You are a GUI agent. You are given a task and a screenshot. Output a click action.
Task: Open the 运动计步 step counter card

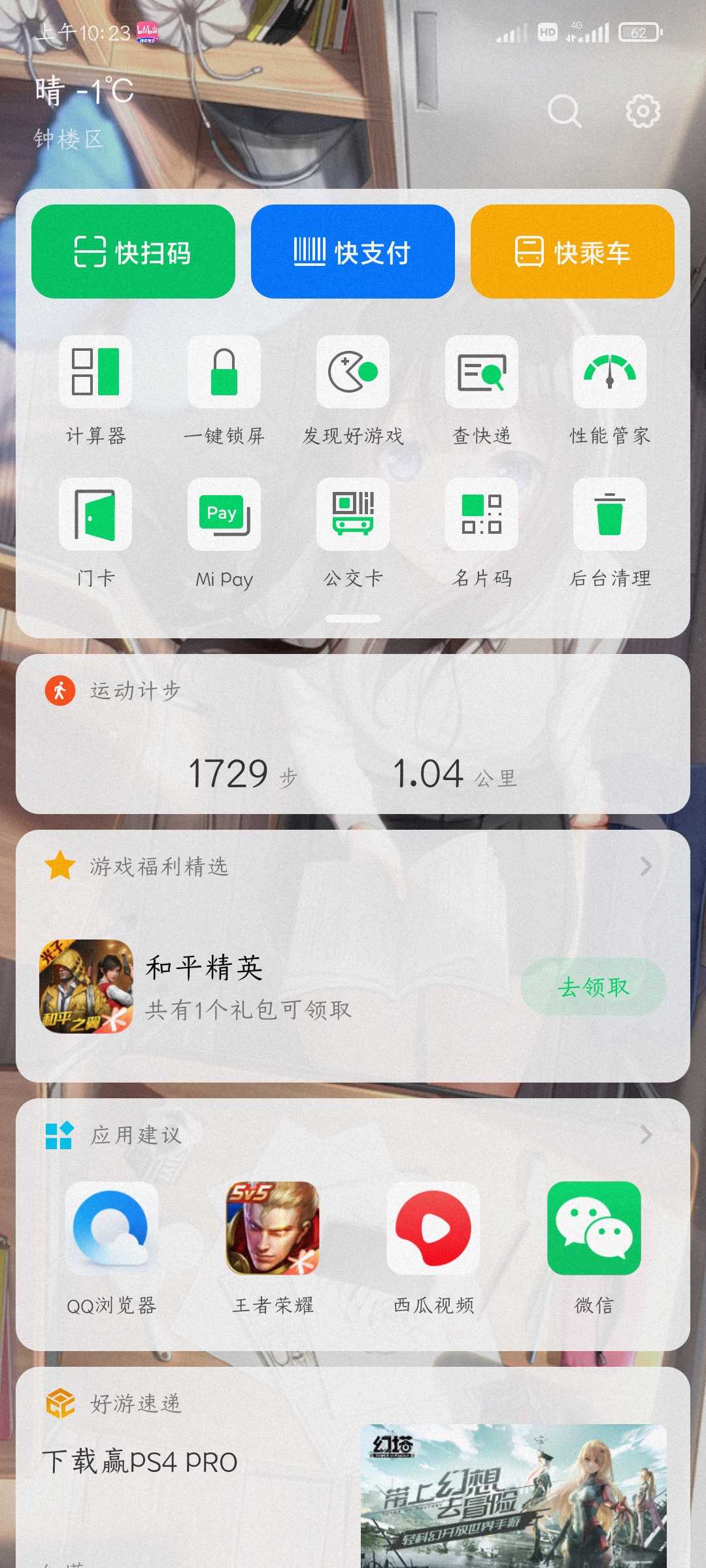click(353, 734)
